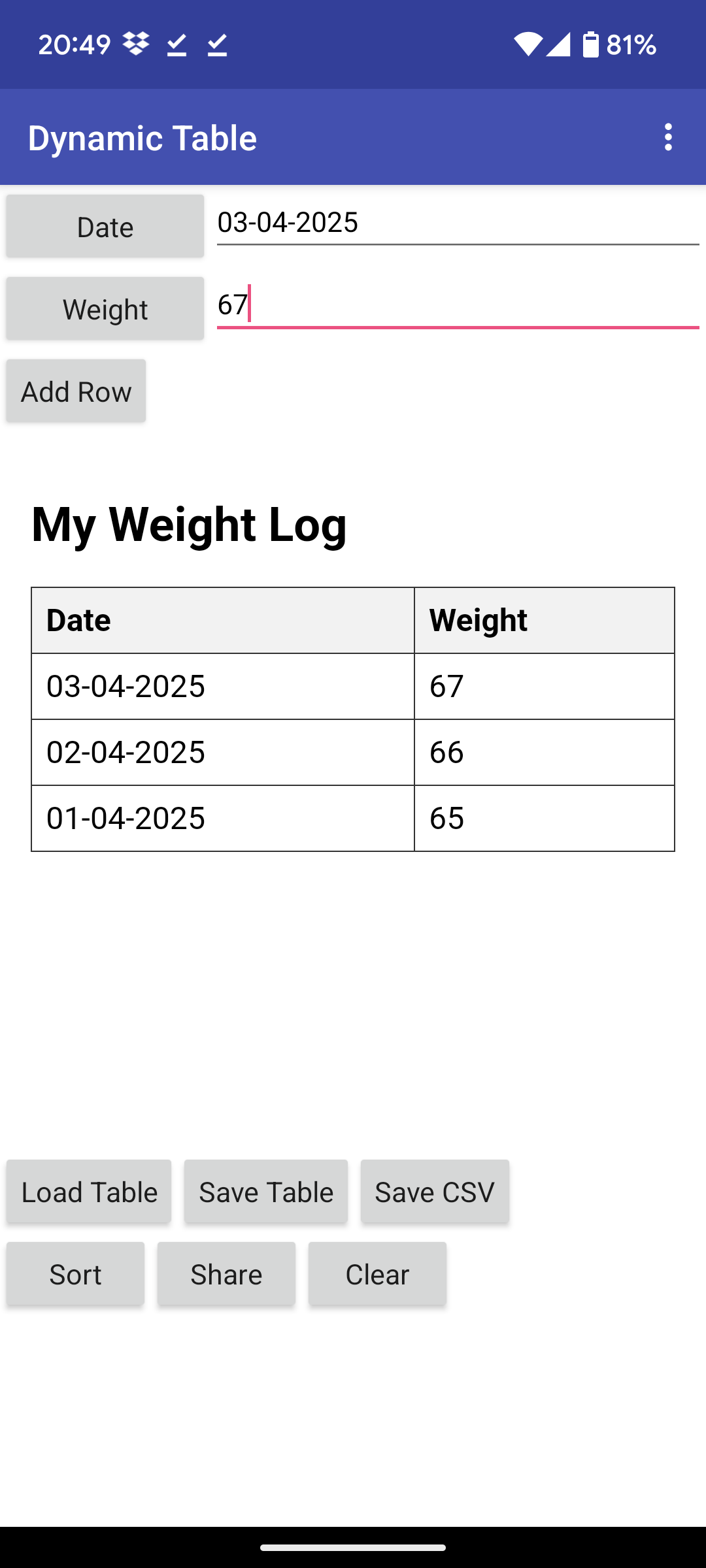Viewport: 706px width, 1568px height.
Task: Tap the Weight button
Action: click(105, 308)
